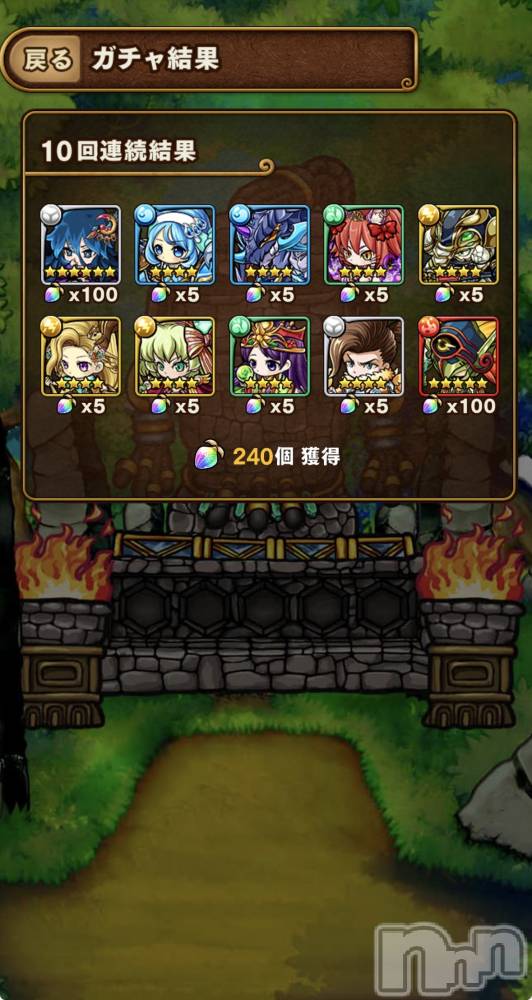View the gold armored knight with green eye

click(459, 244)
